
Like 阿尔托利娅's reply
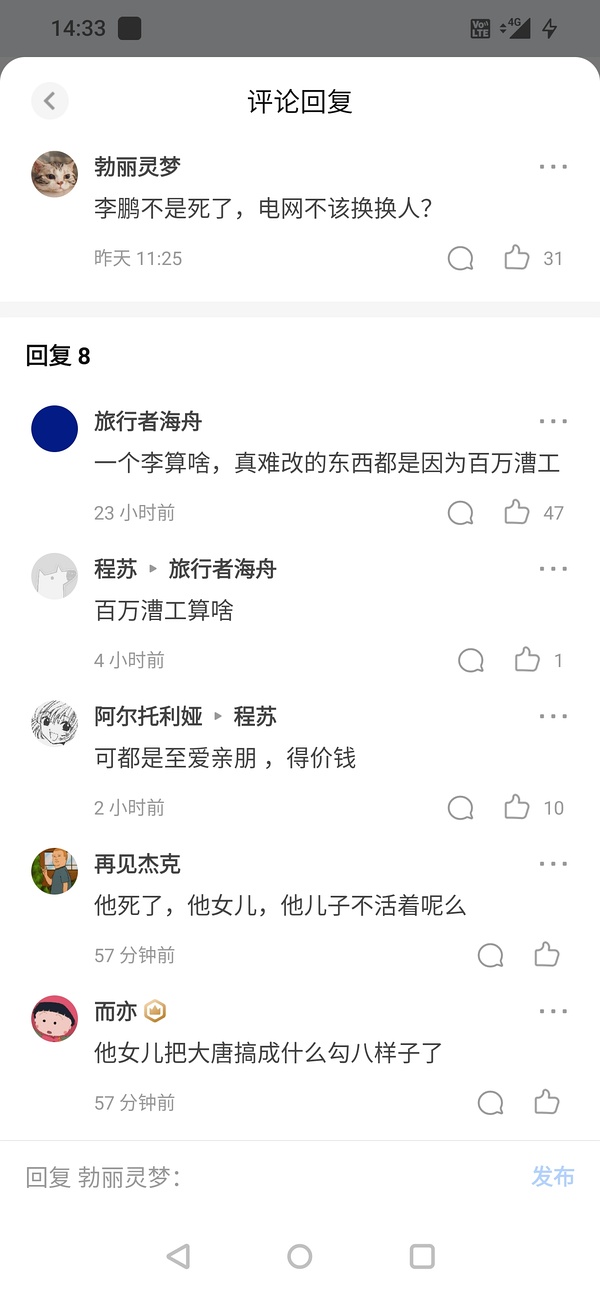(x=517, y=807)
